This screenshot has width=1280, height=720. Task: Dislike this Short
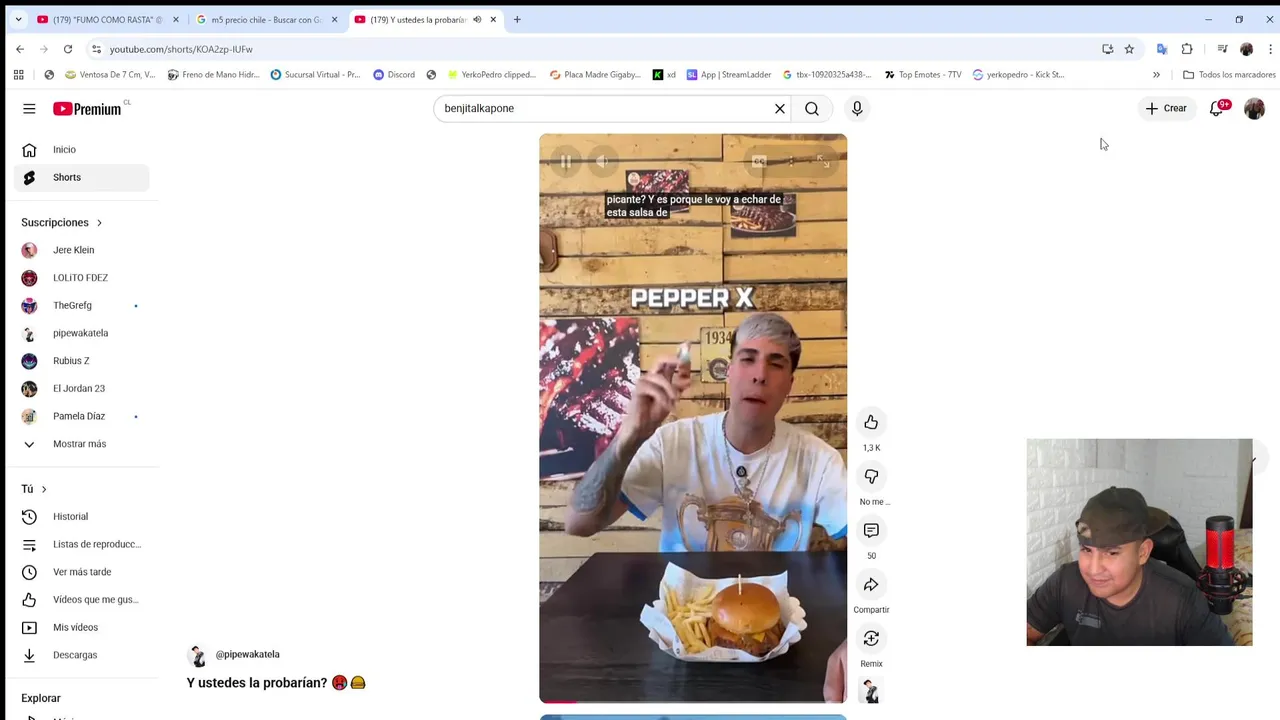pyautogui.click(x=871, y=477)
